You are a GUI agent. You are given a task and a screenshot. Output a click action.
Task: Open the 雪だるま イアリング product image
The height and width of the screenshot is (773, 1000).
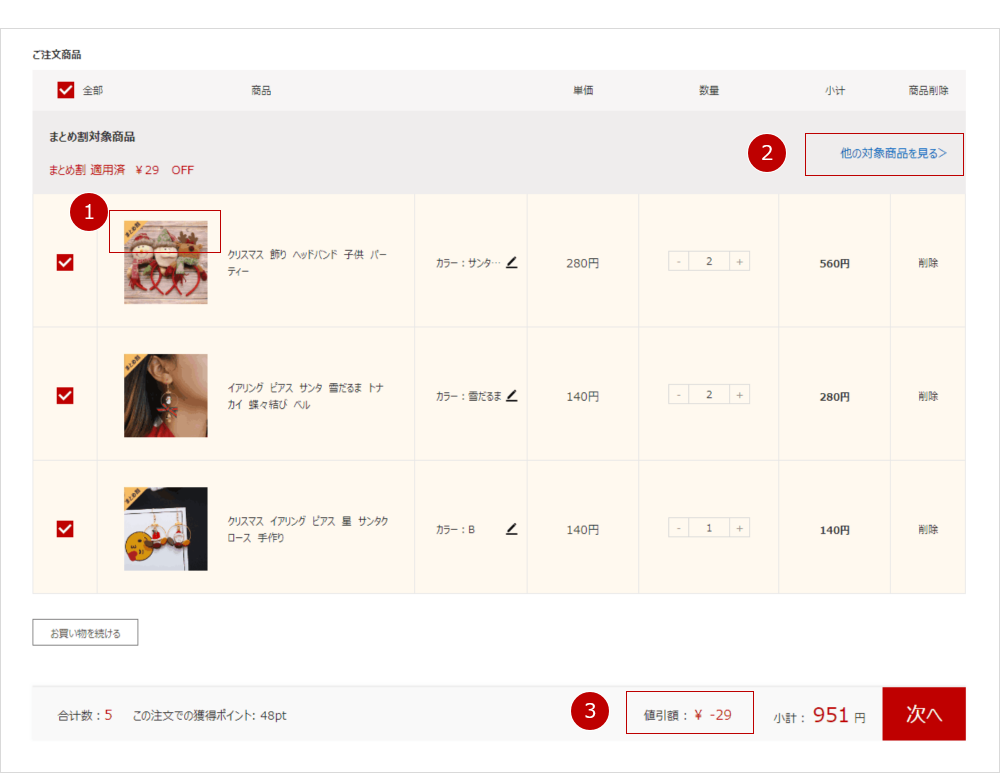coord(166,395)
